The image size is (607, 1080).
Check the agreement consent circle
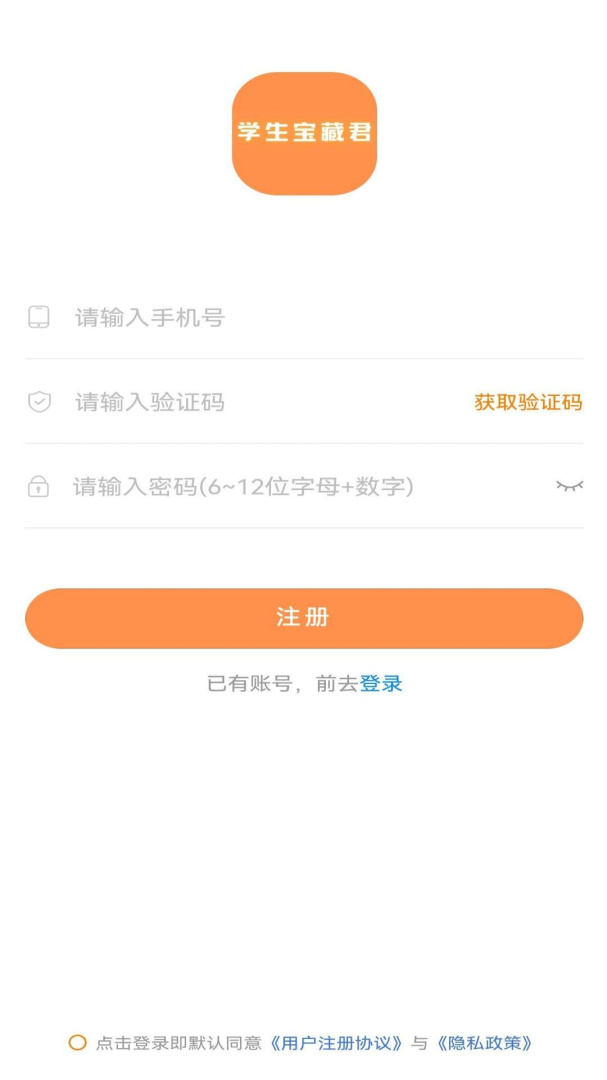[77, 1043]
